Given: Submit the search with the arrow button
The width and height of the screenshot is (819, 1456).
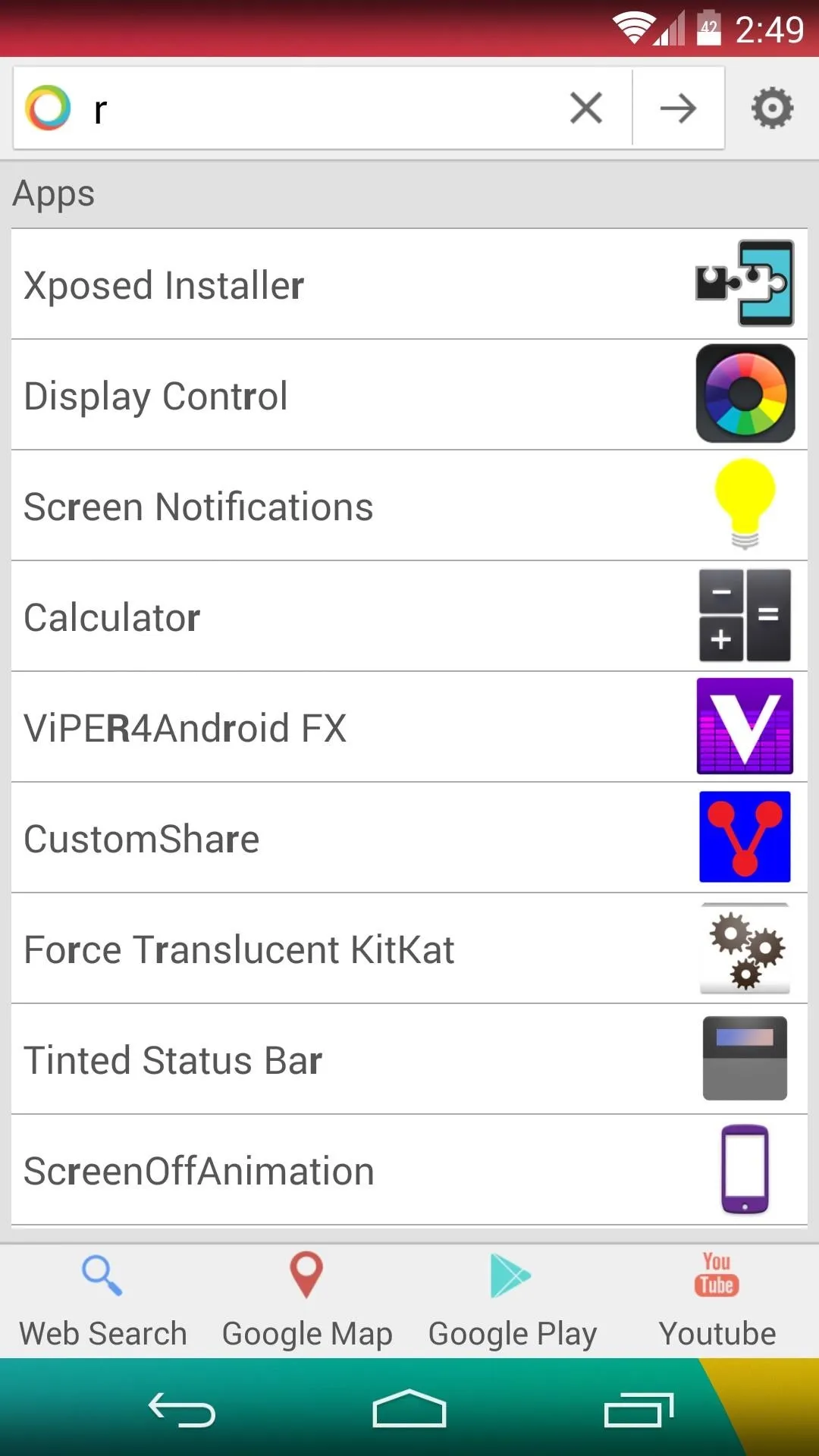Looking at the screenshot, I should point(678,108).
